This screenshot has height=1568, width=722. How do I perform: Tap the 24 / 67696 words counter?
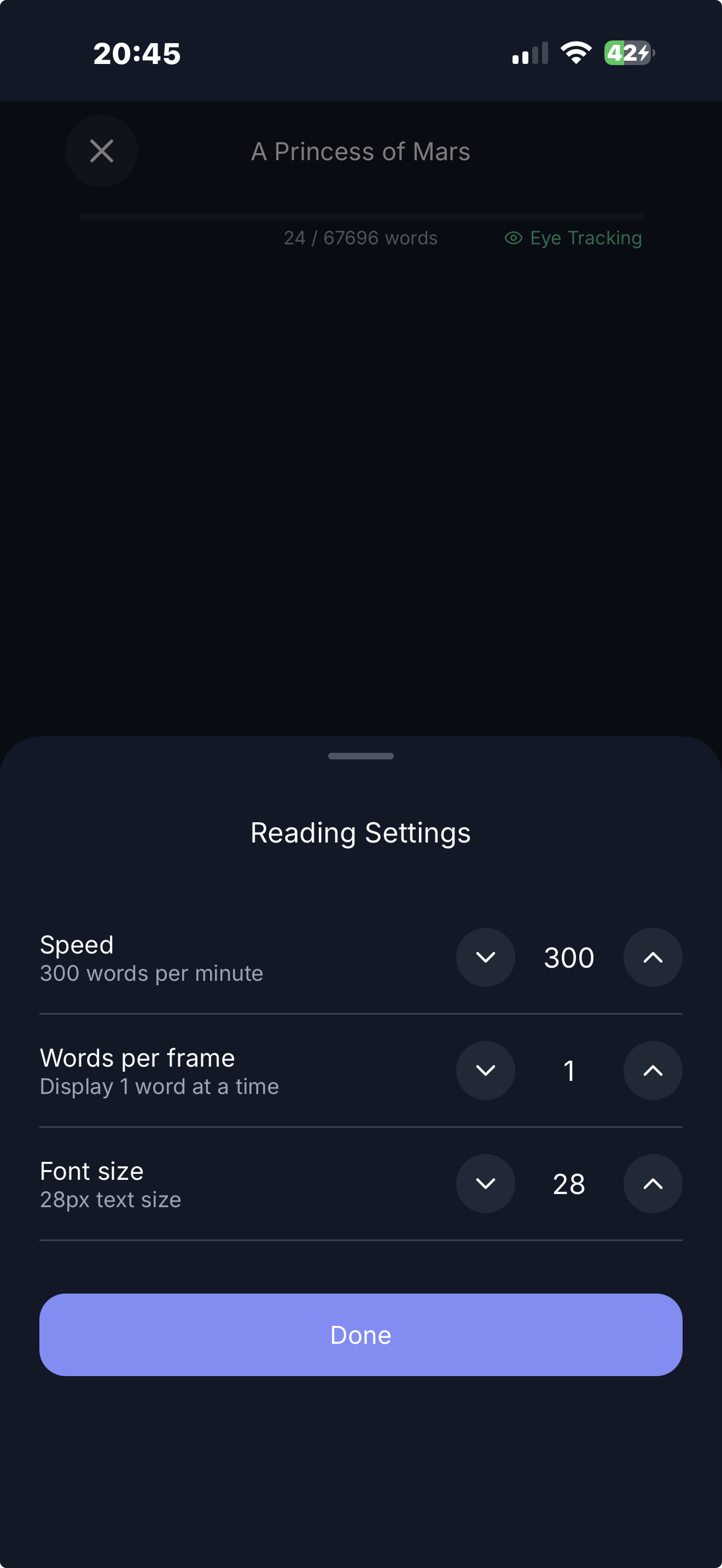(360, 238)
